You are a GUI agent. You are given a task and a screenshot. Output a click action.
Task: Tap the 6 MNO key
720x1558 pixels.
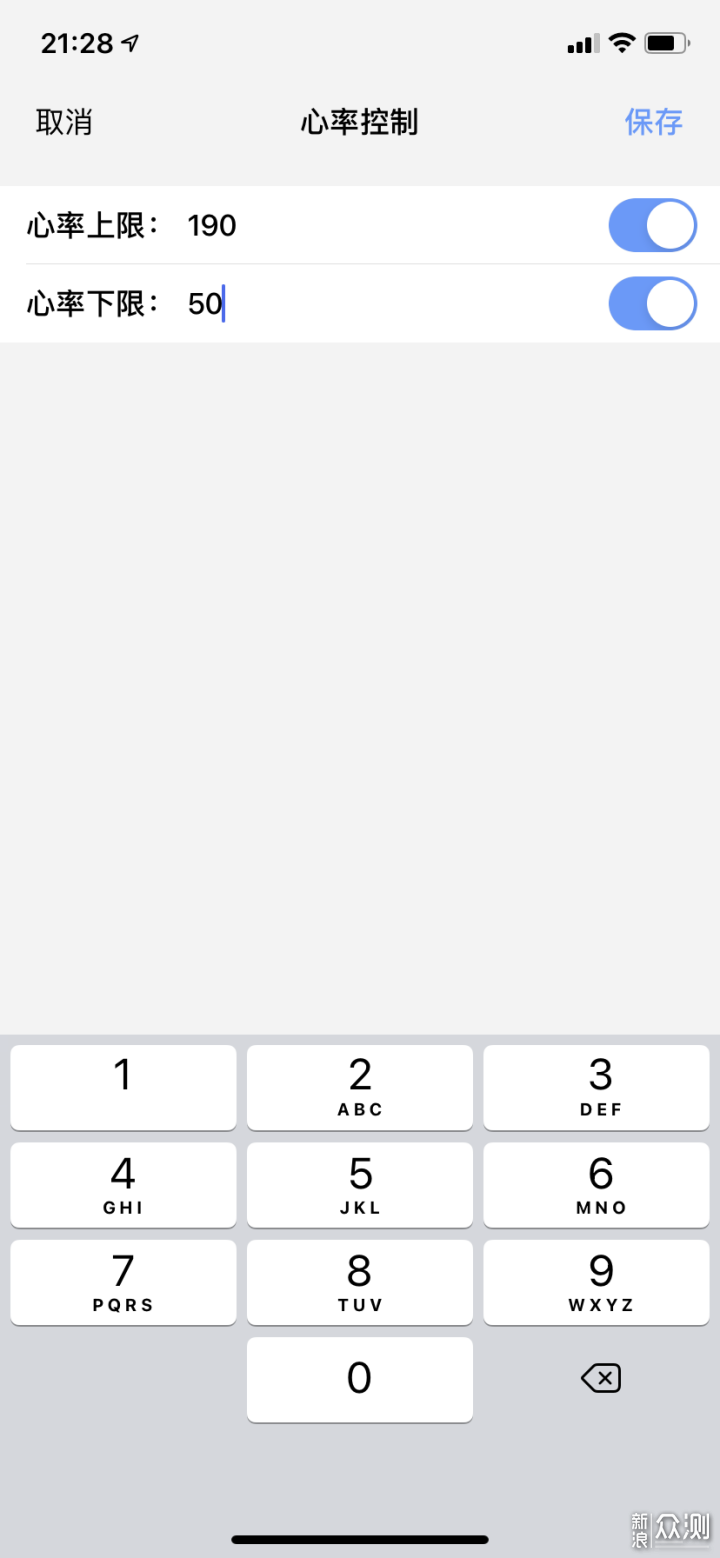597,1185
